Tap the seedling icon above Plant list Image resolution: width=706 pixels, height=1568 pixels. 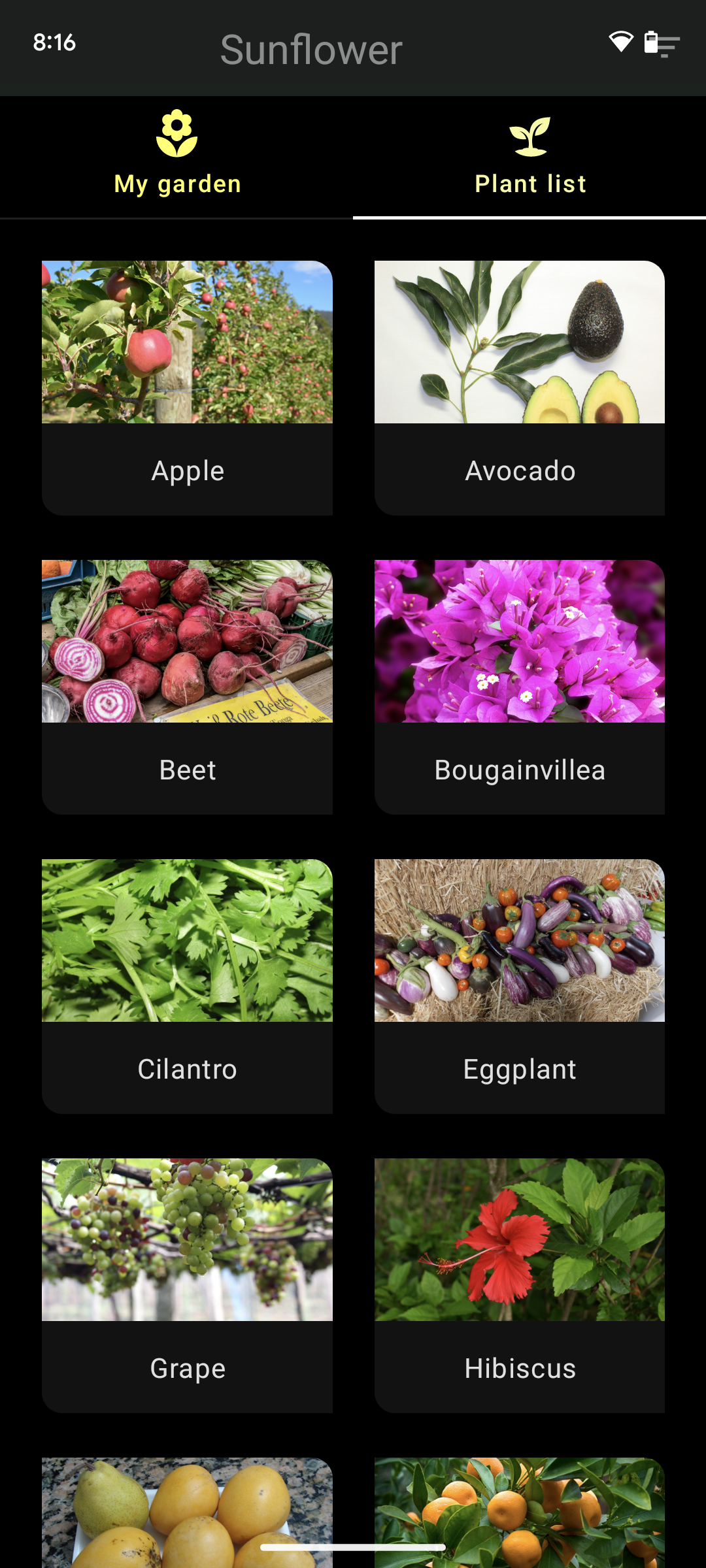click(529, 135)
